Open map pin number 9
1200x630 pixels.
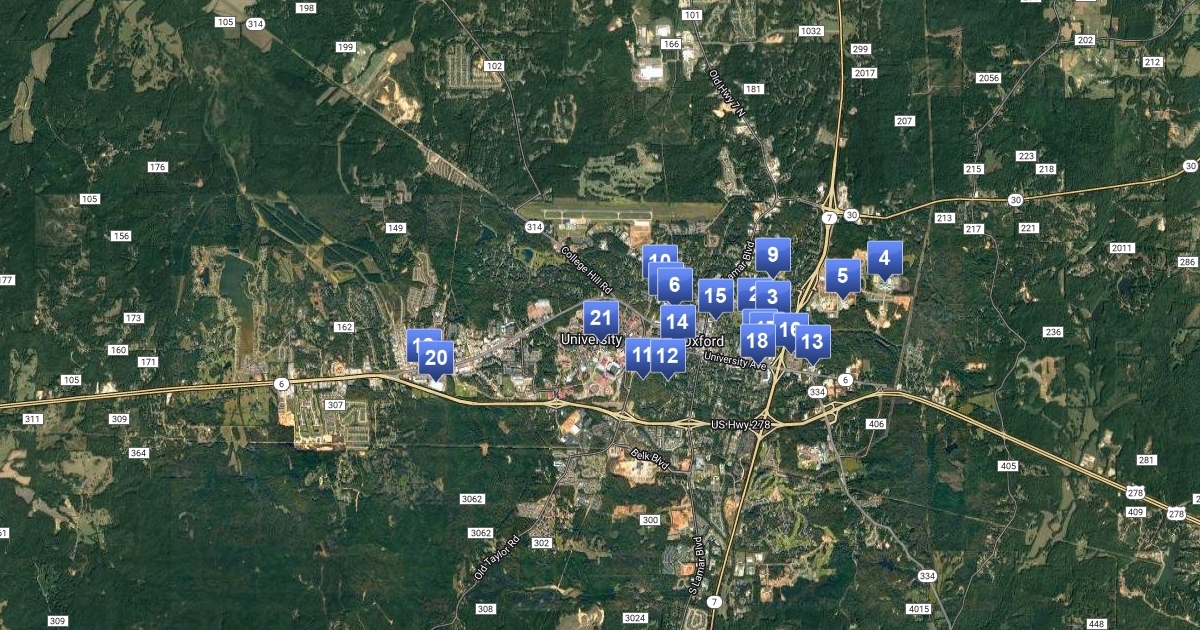(x=773, y=254)
